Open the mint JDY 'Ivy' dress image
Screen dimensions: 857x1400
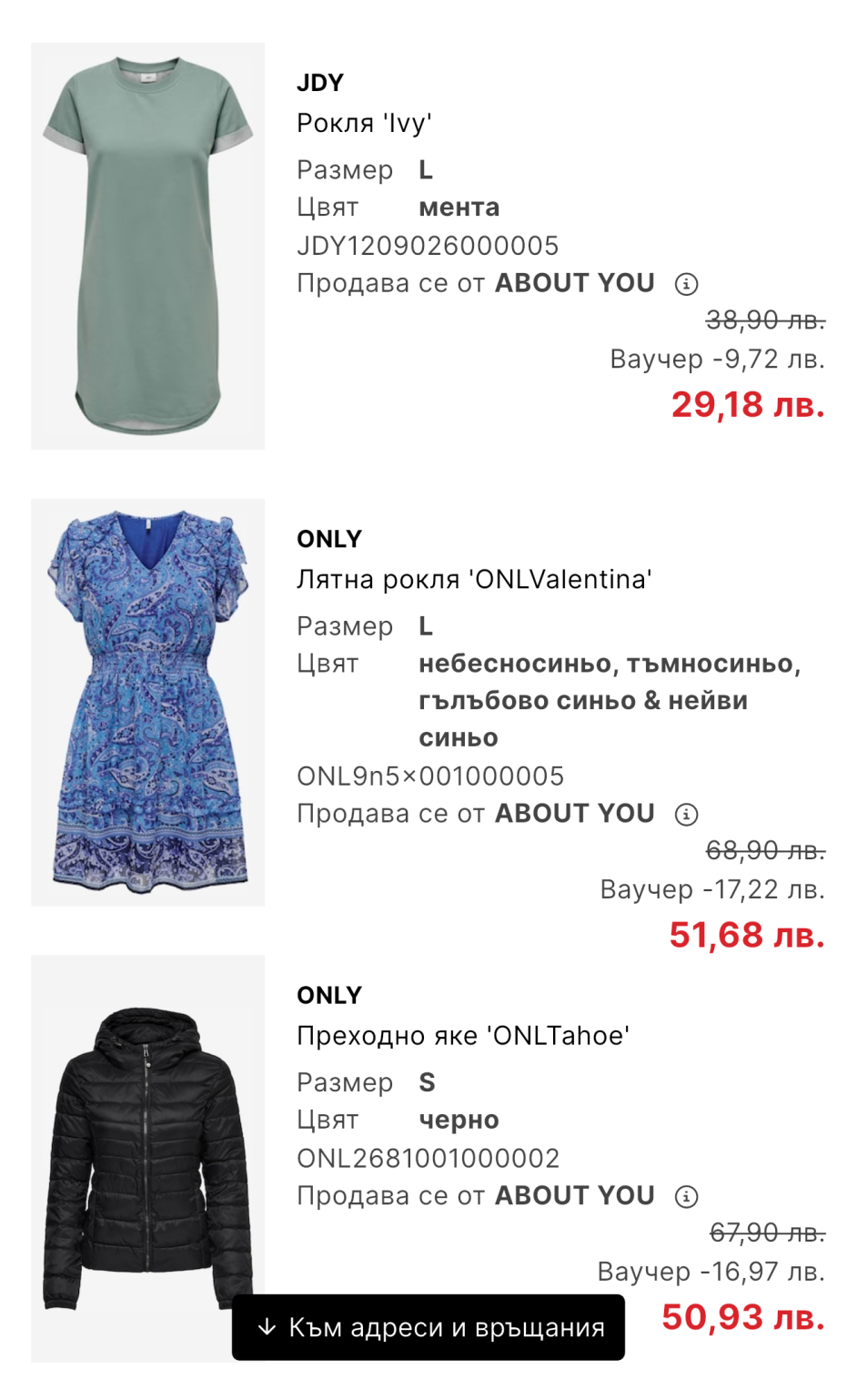point(147,246)
